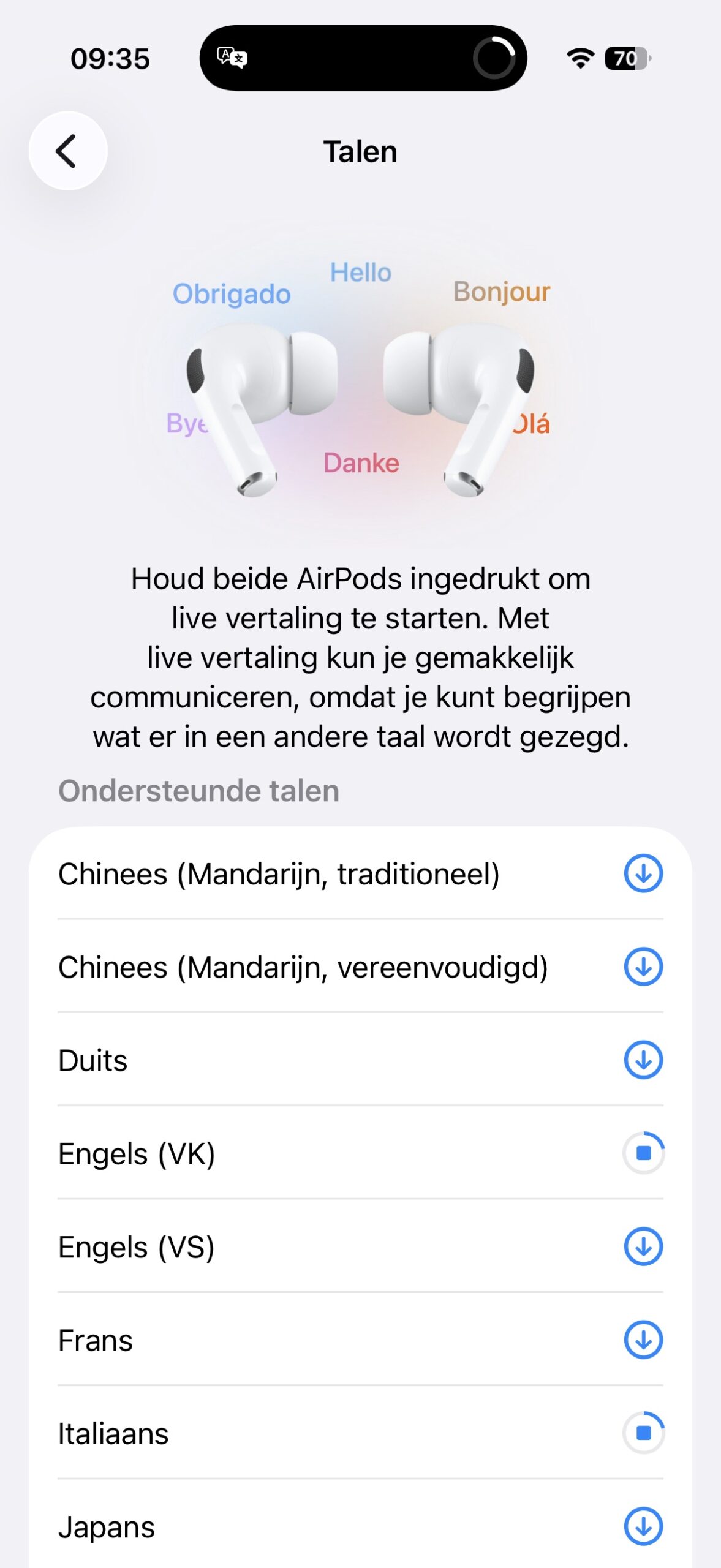
Task: Cancel the Italiaans download
Action: point(643,1433)
